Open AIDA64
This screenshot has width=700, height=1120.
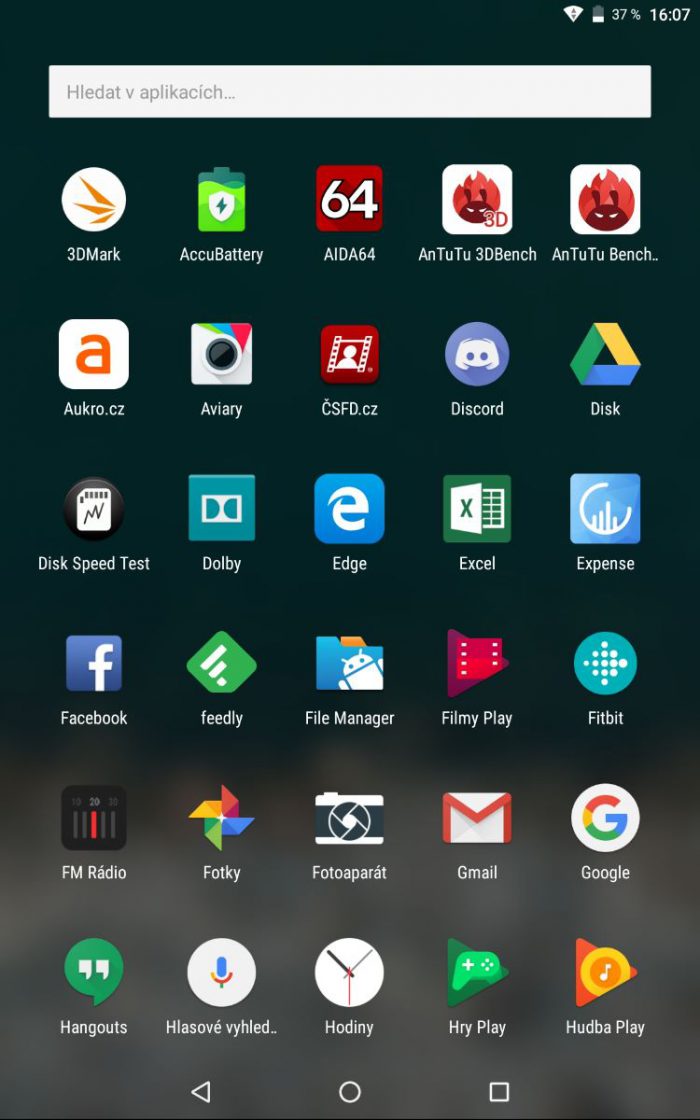(x=349, y=200)
